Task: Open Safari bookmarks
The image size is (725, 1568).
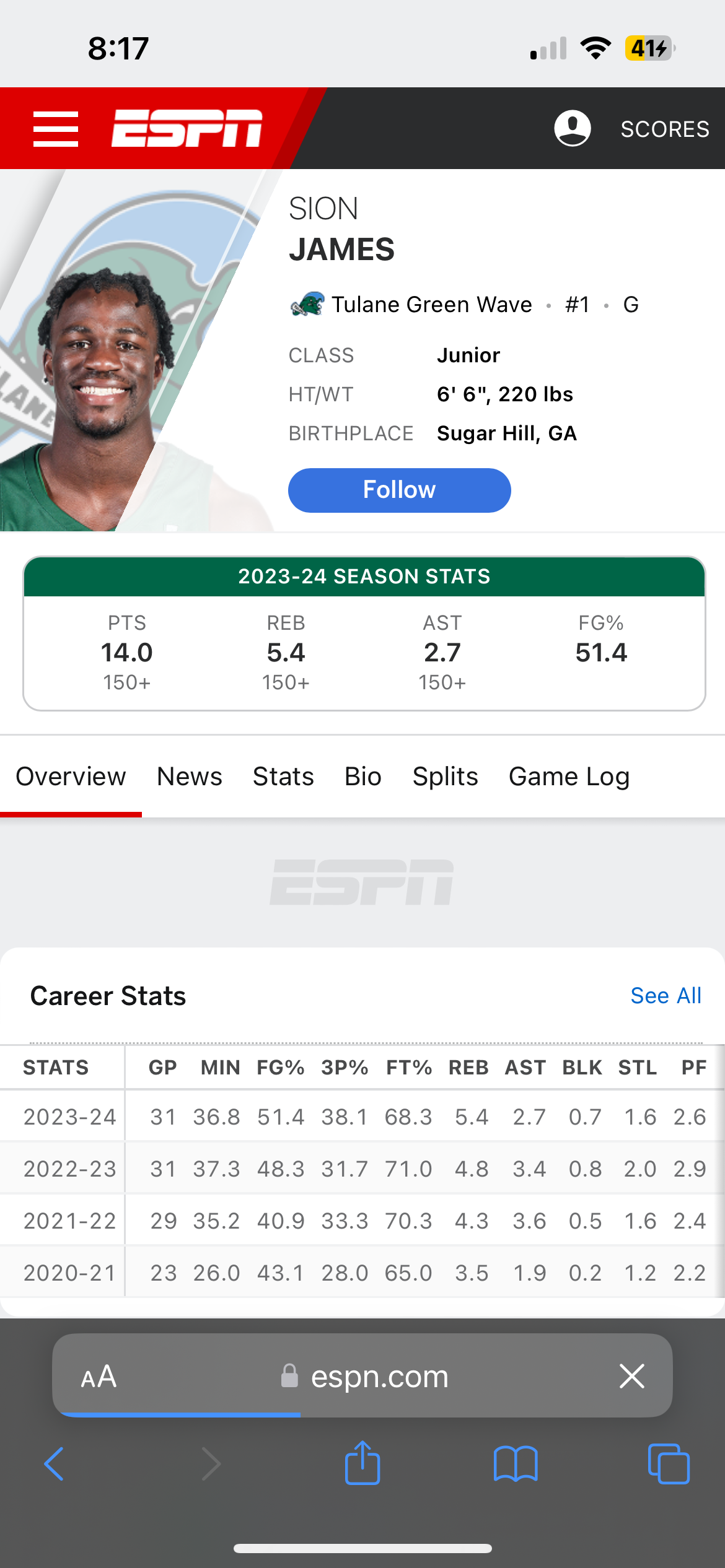Action: [x=516, y=1464]
